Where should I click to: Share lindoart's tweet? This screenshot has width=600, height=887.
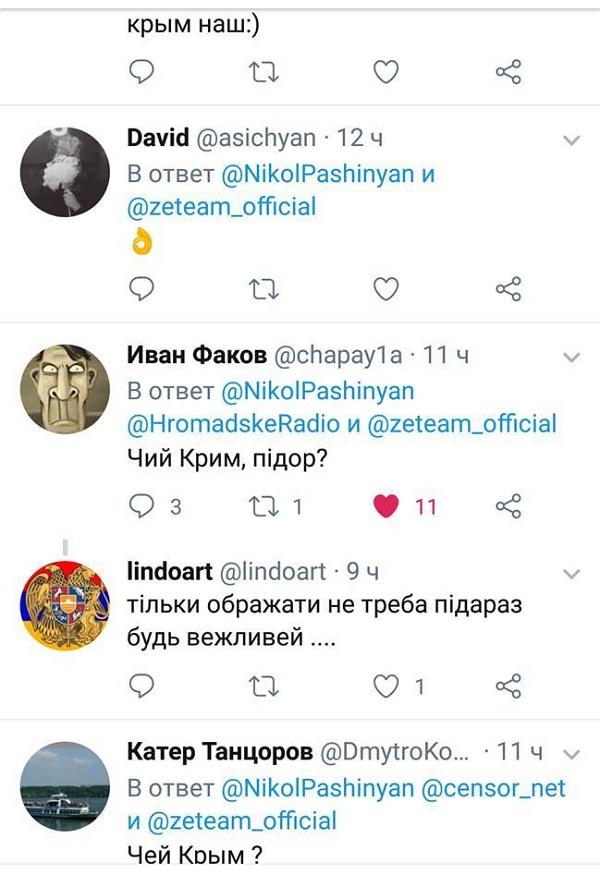coord(508,685)
